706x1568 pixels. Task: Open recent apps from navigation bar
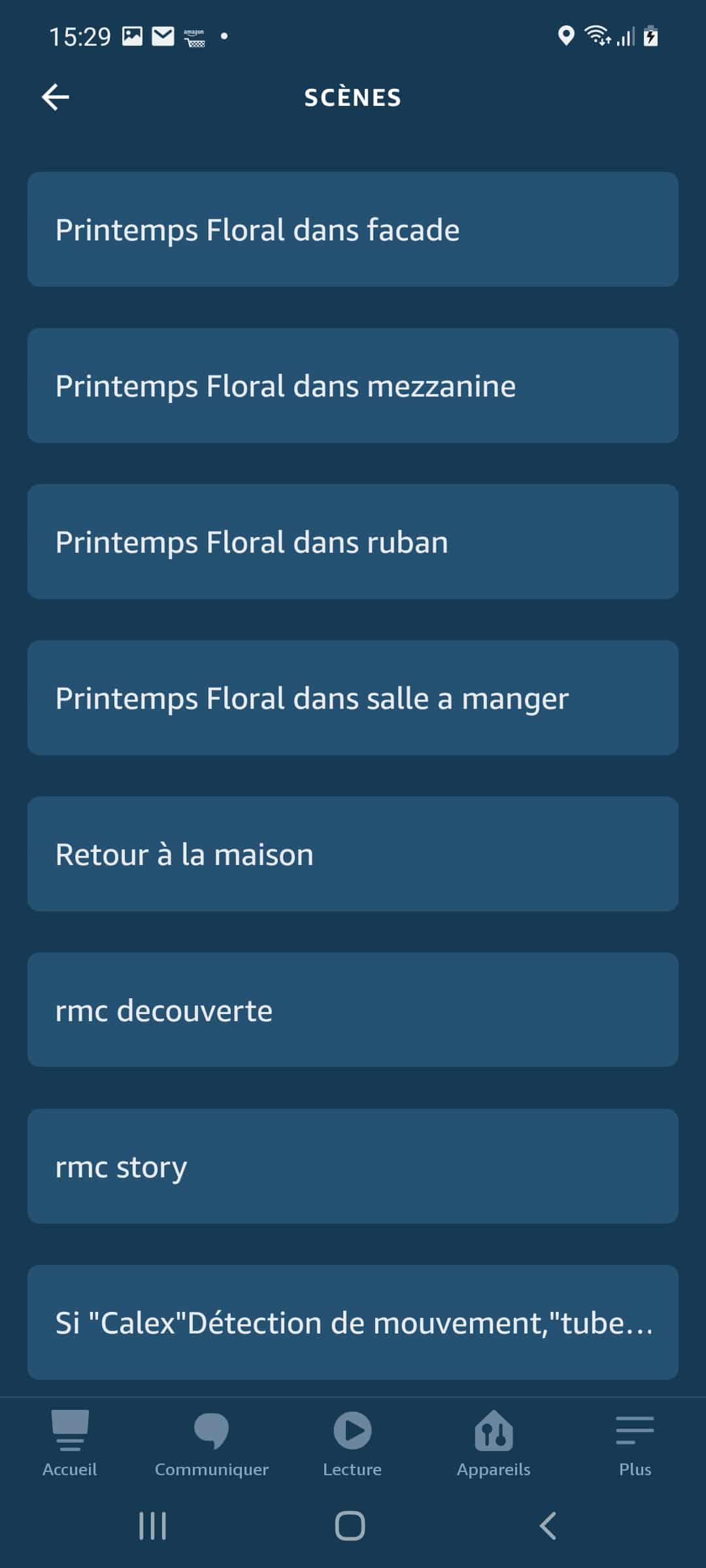click(153, 1526)
